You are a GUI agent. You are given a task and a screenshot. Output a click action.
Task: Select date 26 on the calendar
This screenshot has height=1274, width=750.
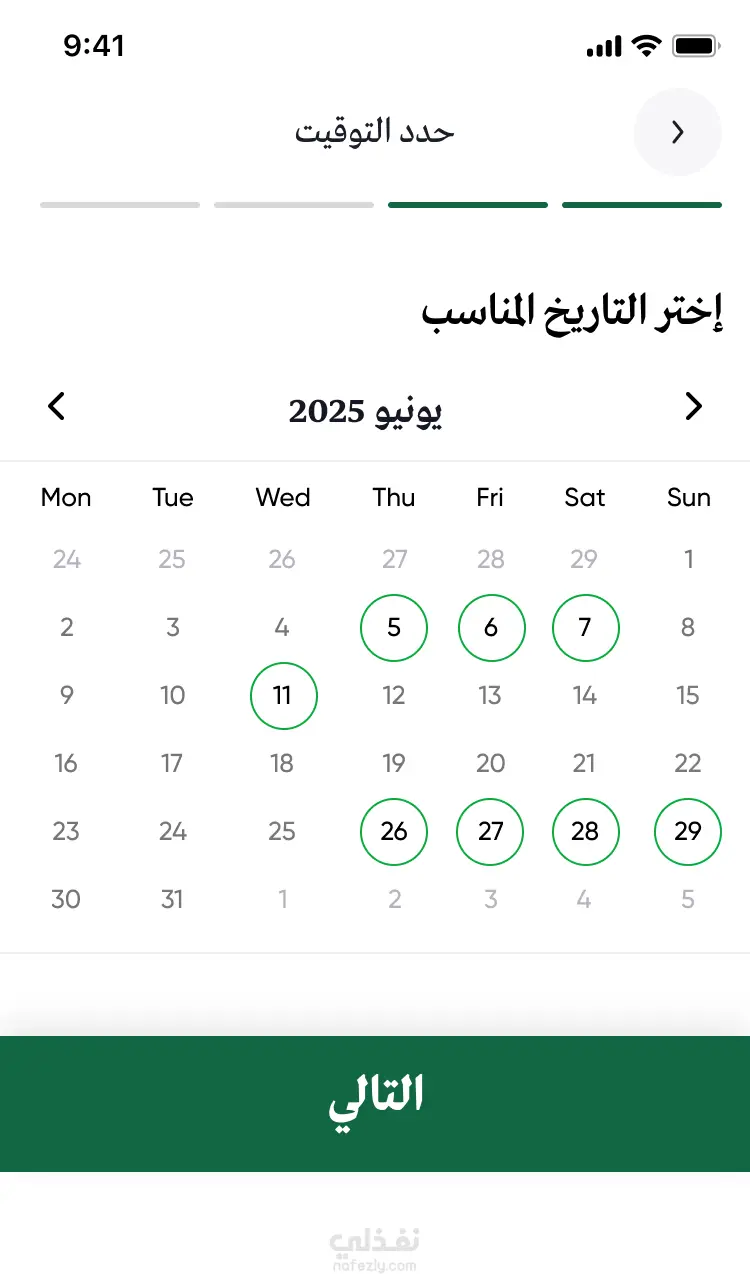coord(394,831)
